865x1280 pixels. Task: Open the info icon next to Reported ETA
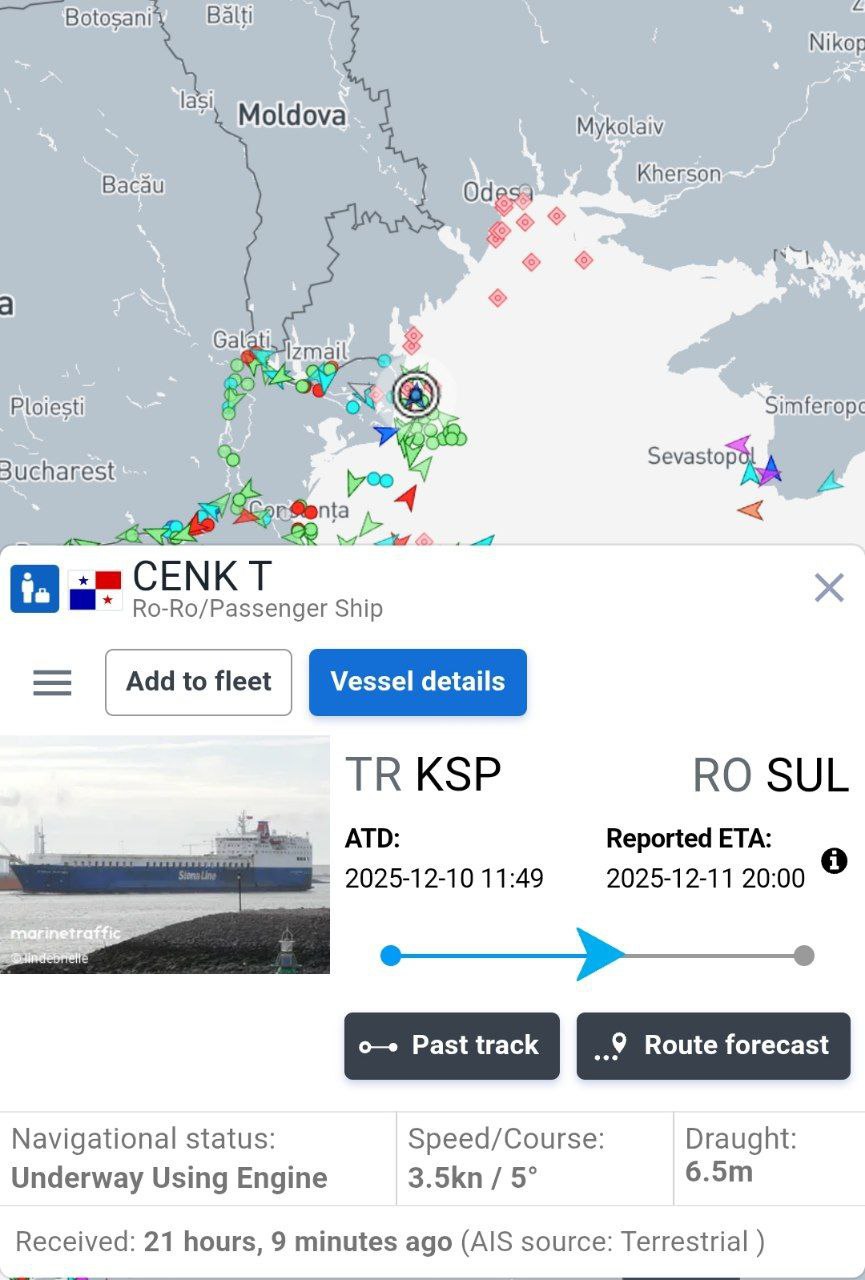tap(834, 861)
